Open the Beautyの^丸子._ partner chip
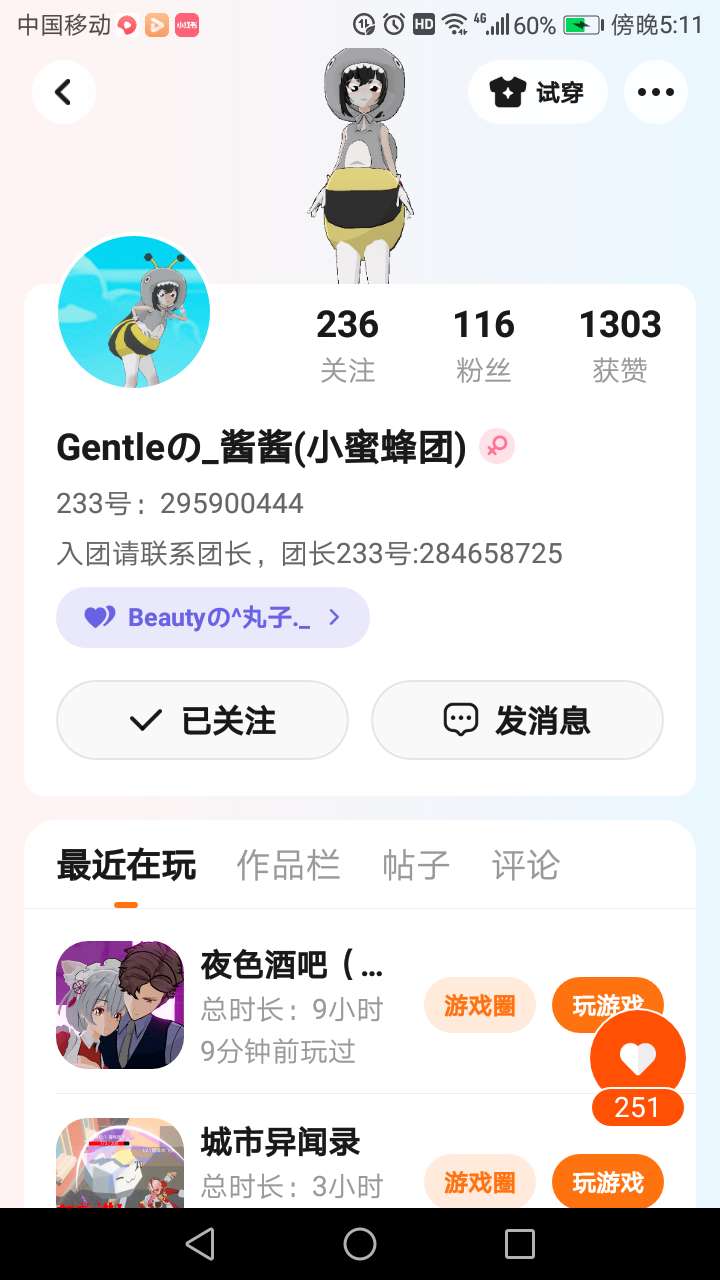 213,617
